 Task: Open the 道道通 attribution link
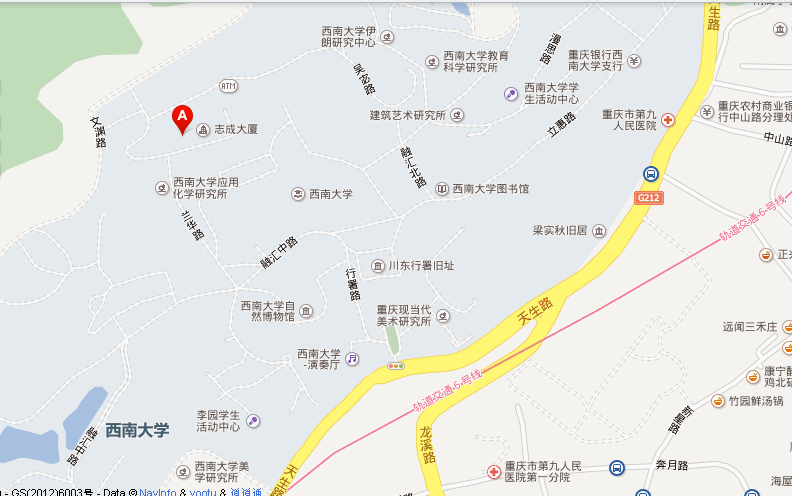click(246, 491)
